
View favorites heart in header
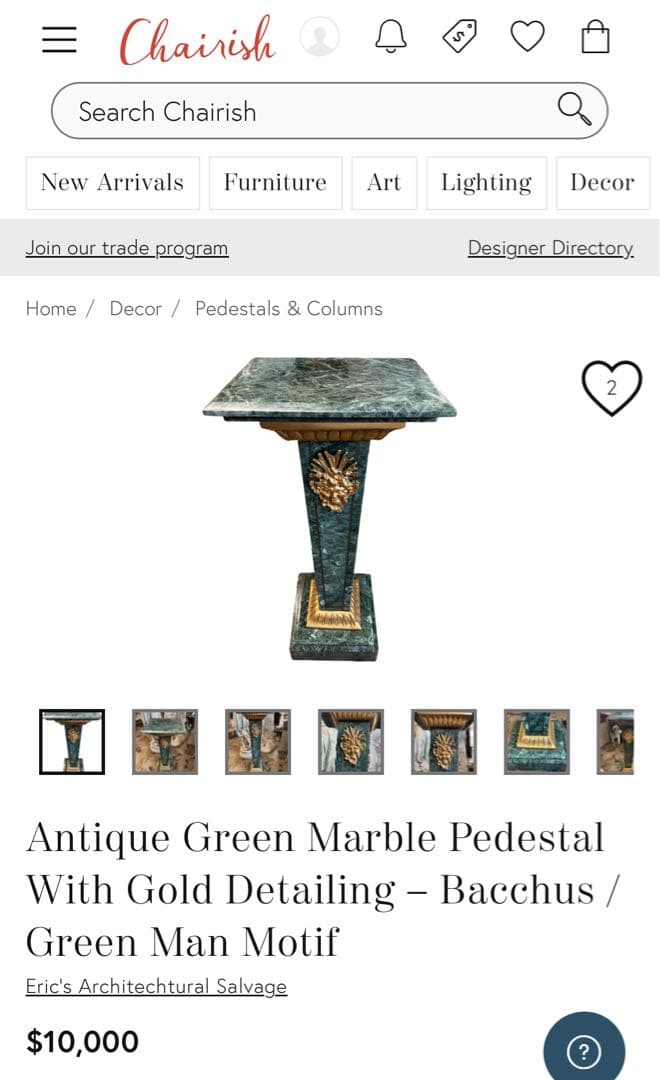pos(527,37)
